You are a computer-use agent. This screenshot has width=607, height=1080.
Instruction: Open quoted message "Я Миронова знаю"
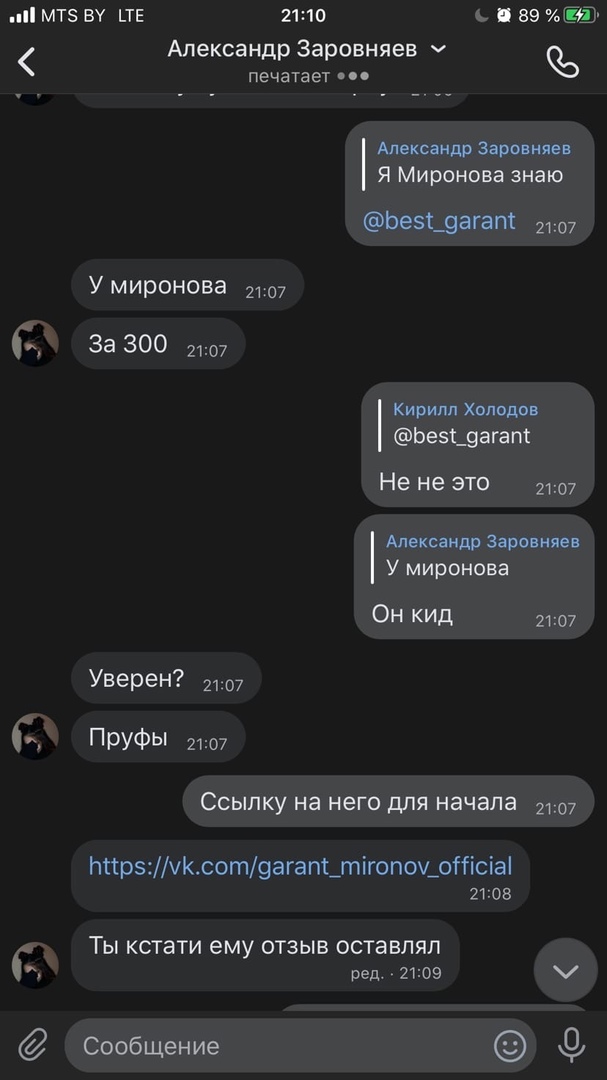tap(470, 162)
